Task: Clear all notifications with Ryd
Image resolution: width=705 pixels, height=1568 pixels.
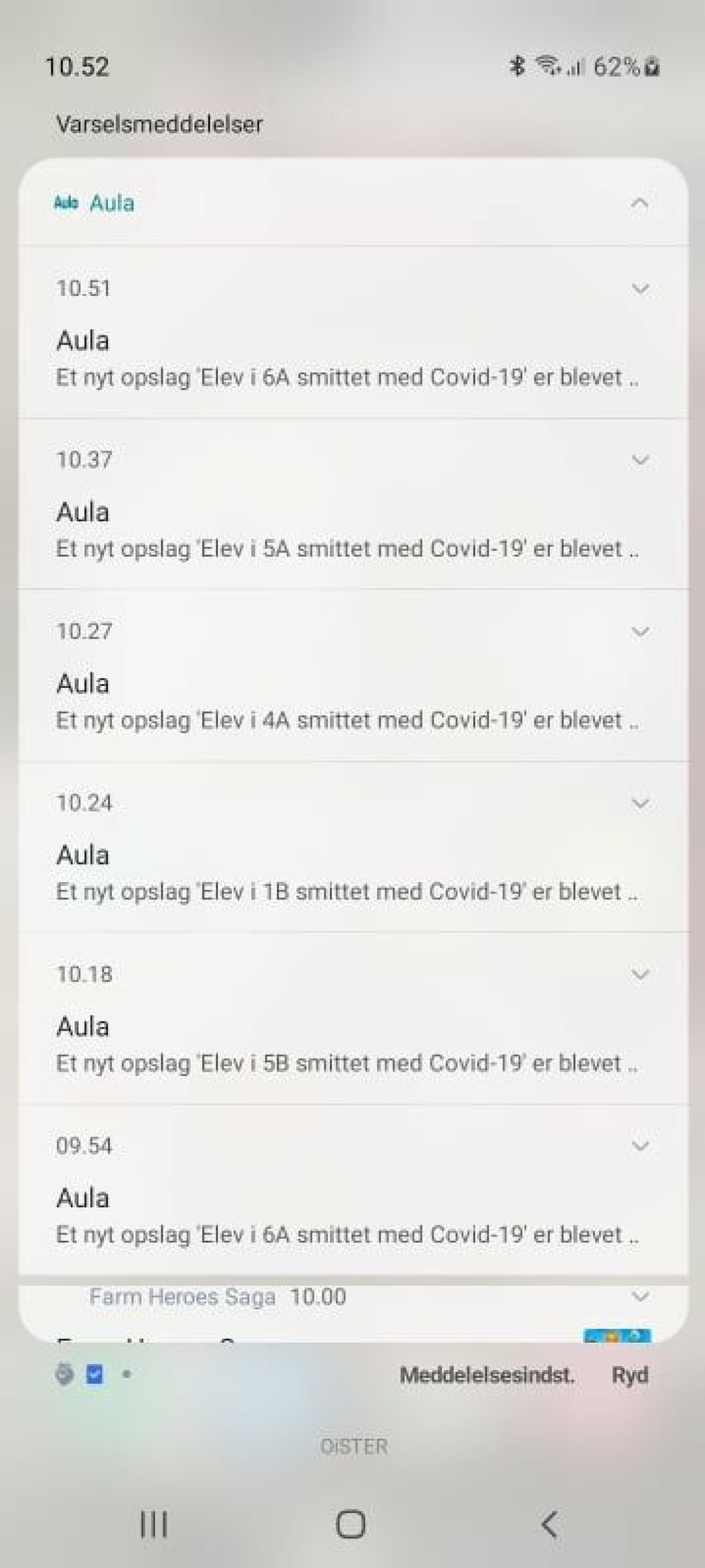Action: (x=630, y=1375)
